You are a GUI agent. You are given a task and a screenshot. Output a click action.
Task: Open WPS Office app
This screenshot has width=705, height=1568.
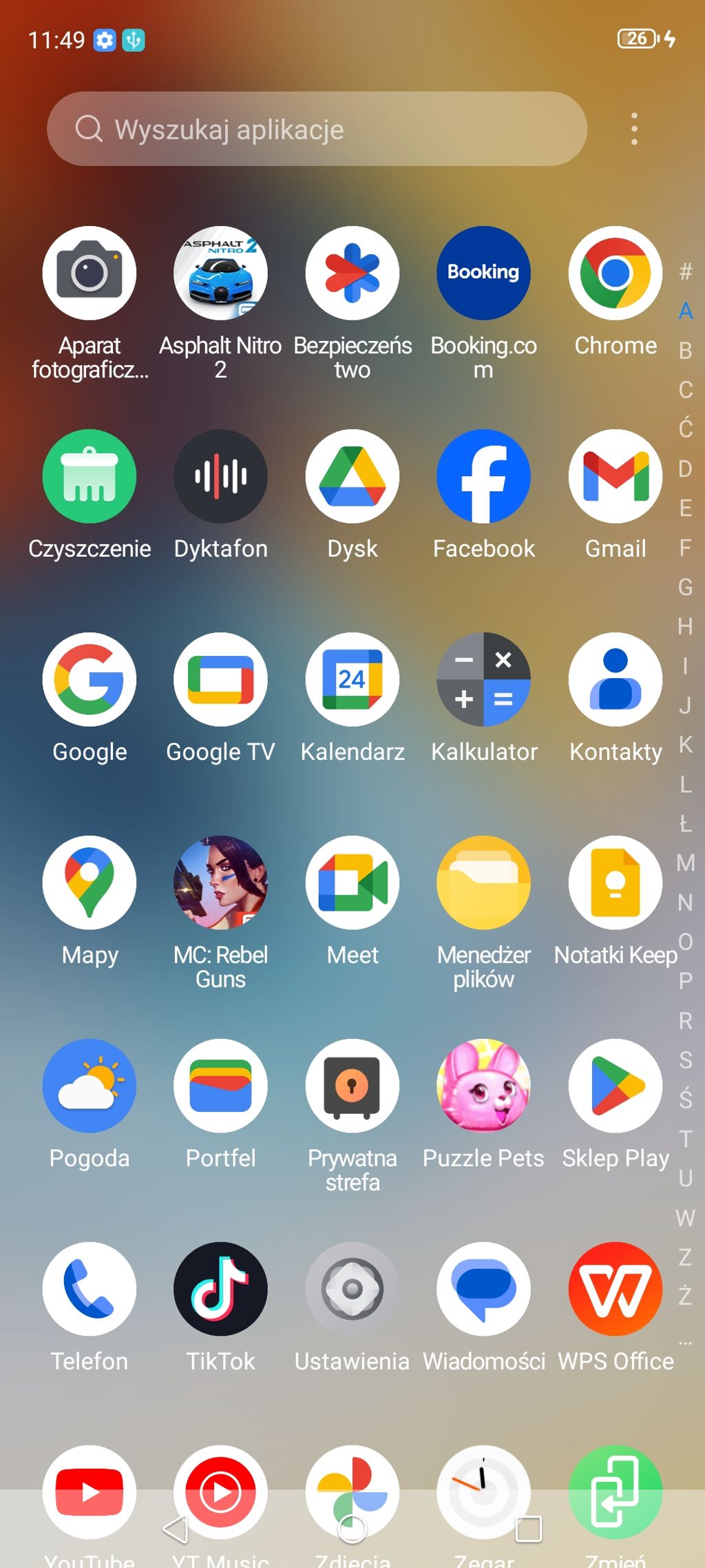click(x=615, y=1290)
